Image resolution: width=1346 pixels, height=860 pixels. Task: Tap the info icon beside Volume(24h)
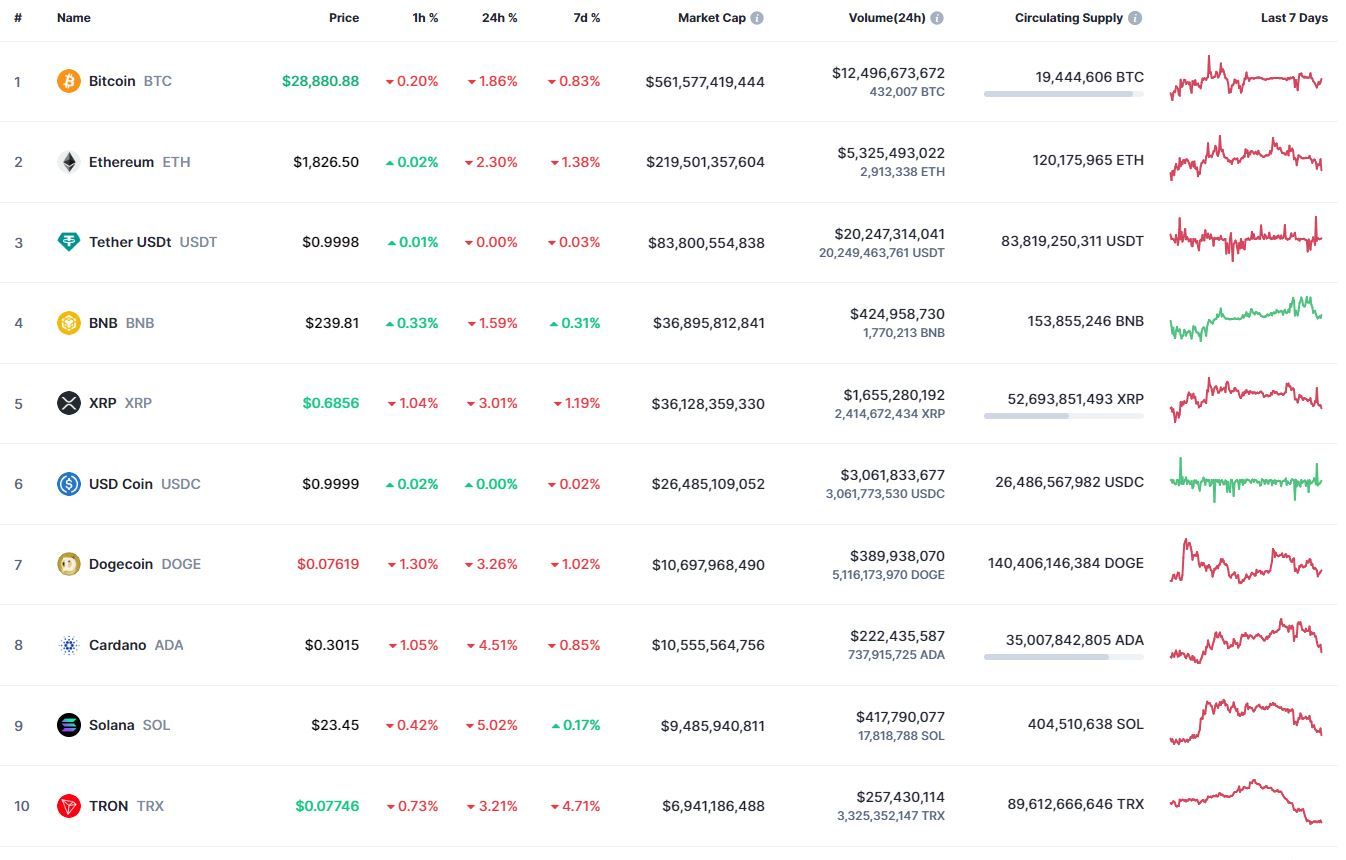pyautogui.click(x=937, y=18)
